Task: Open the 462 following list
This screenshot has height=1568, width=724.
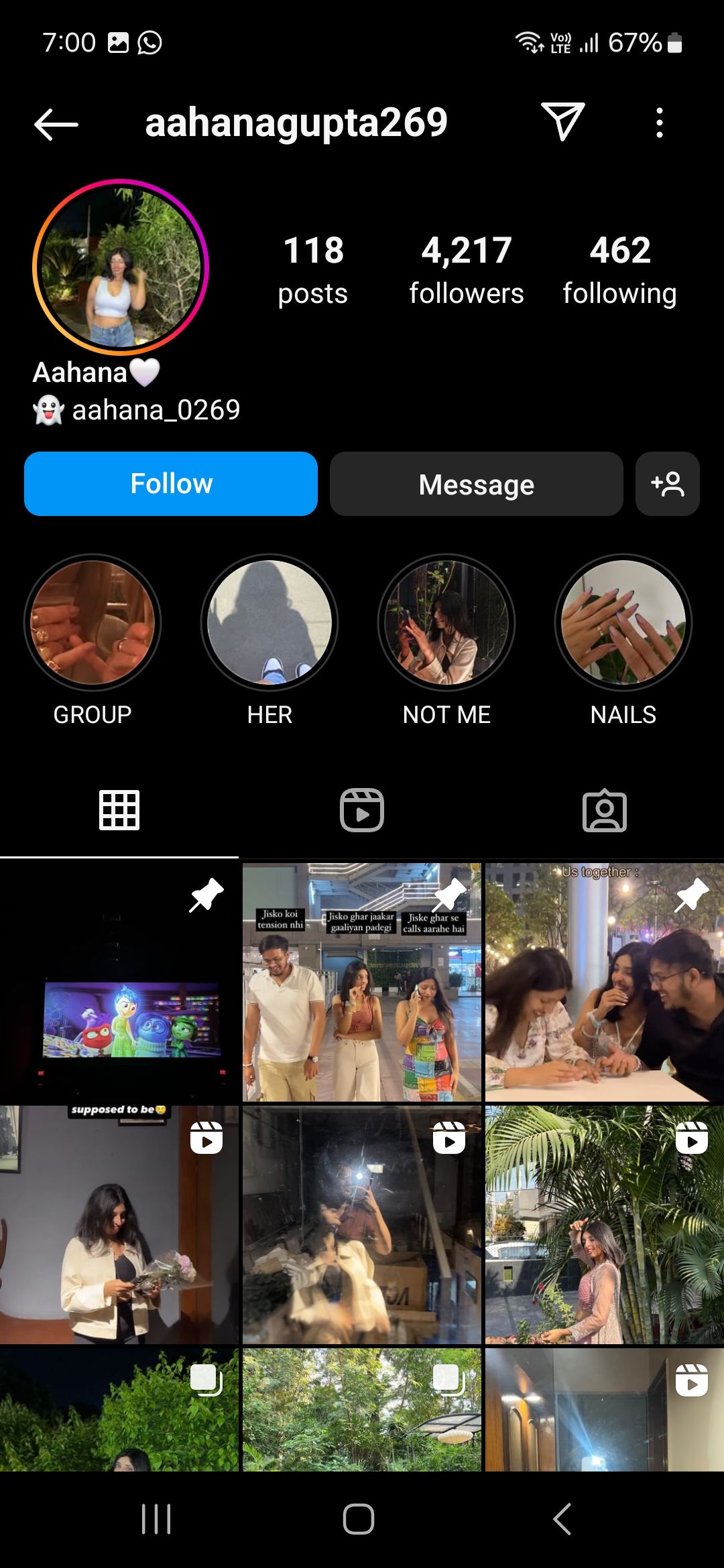Action: [620, 269]
